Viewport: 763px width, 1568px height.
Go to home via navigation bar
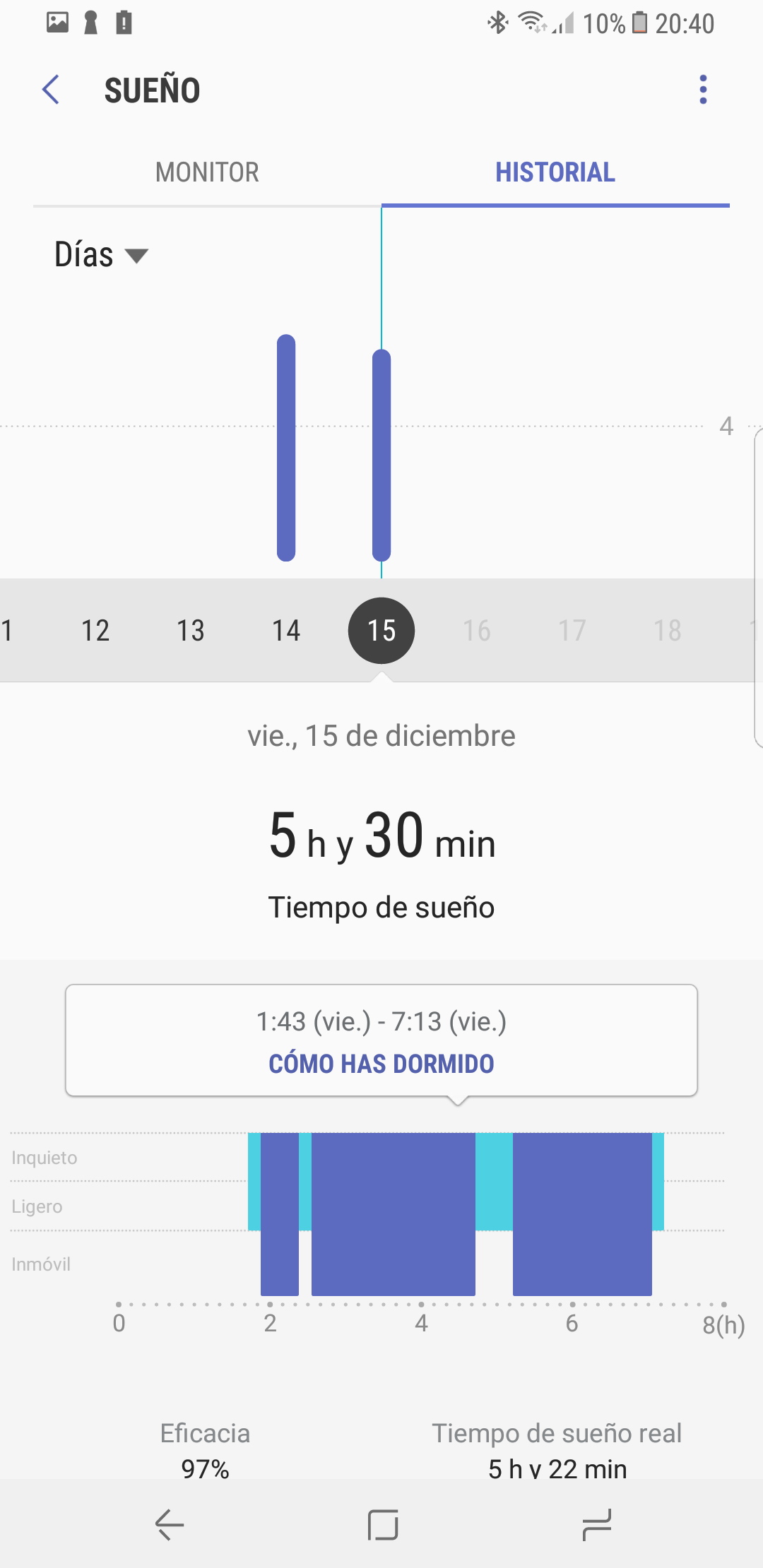click(x=382, y=1524)
